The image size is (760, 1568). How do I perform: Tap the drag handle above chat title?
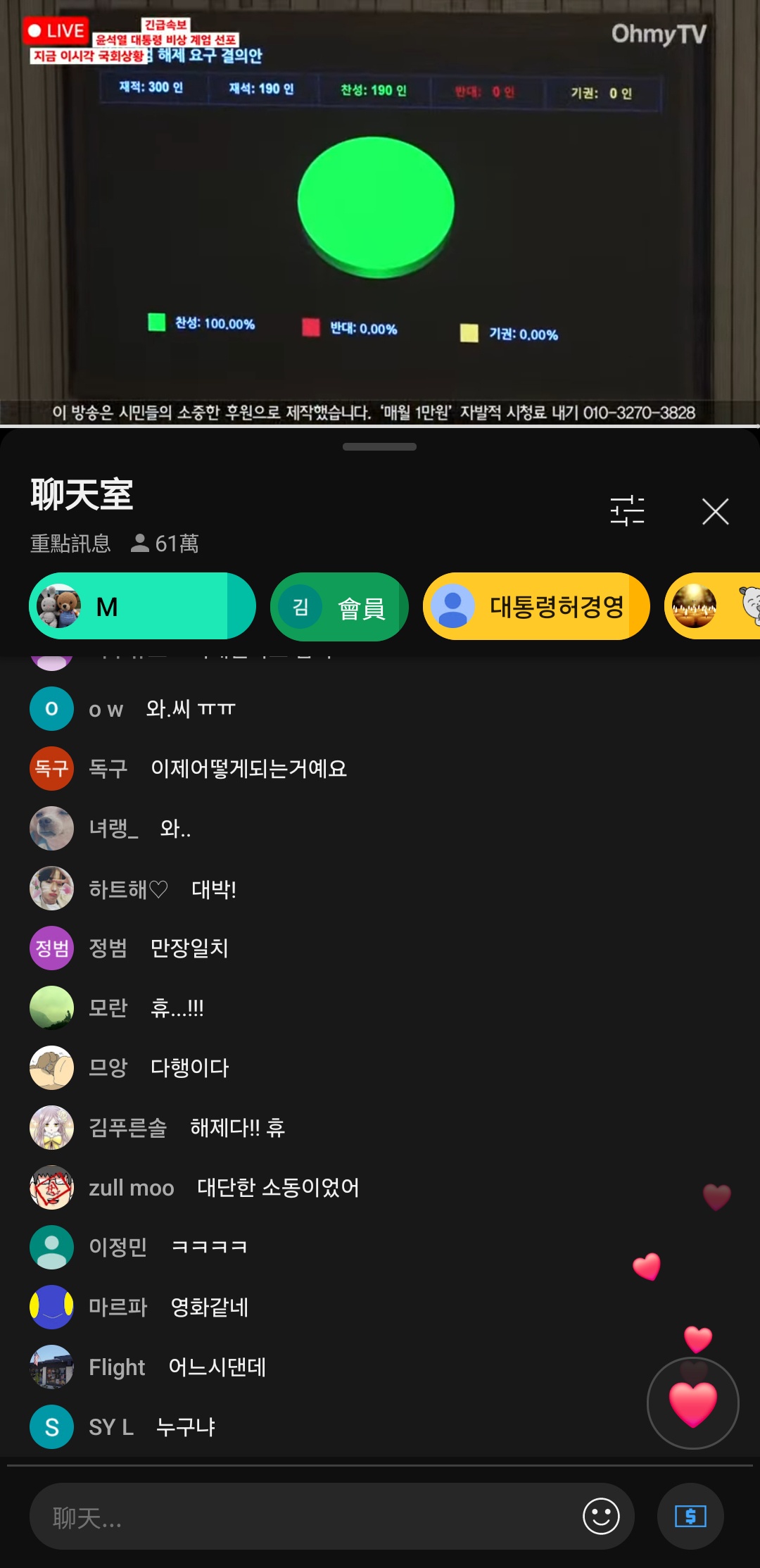379,446
